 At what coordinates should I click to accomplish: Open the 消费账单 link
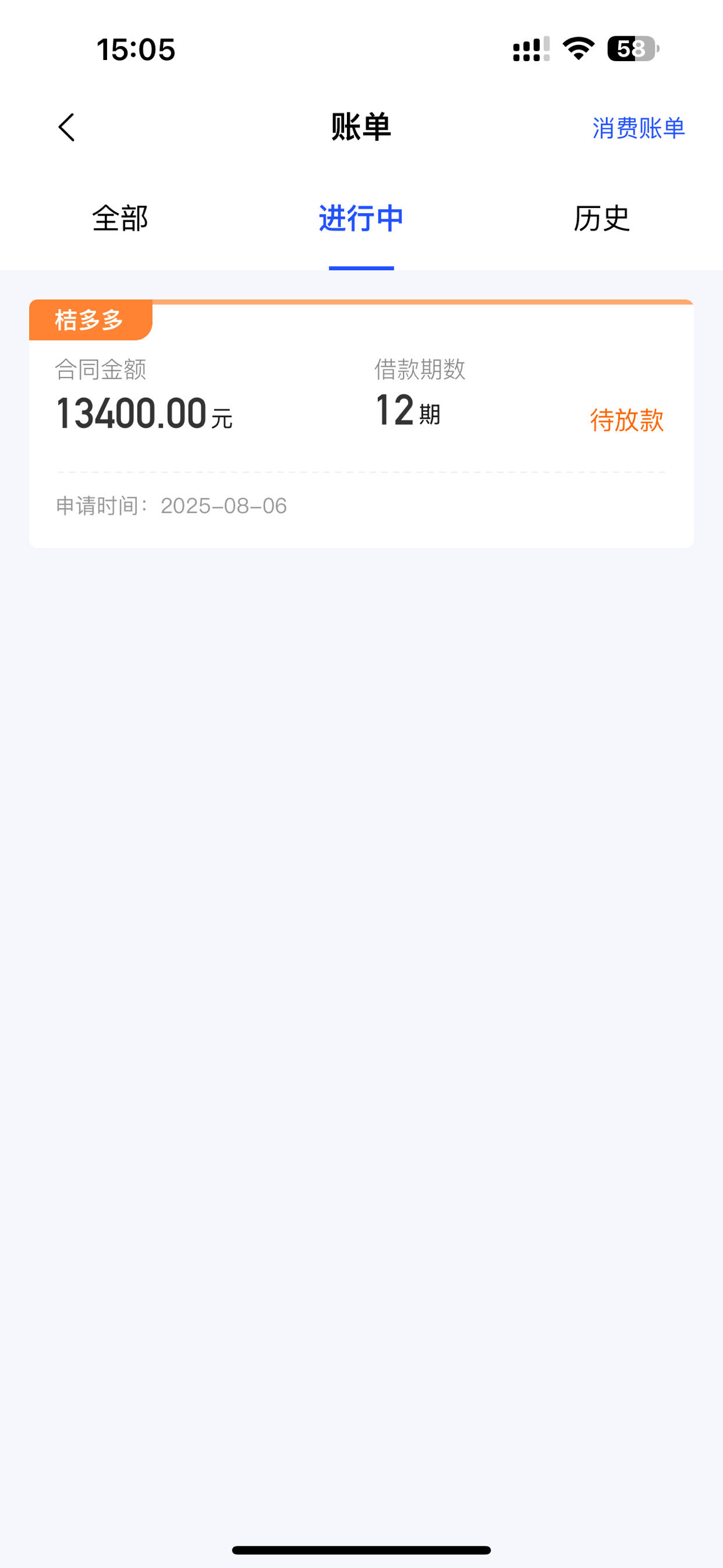[639, 128]
